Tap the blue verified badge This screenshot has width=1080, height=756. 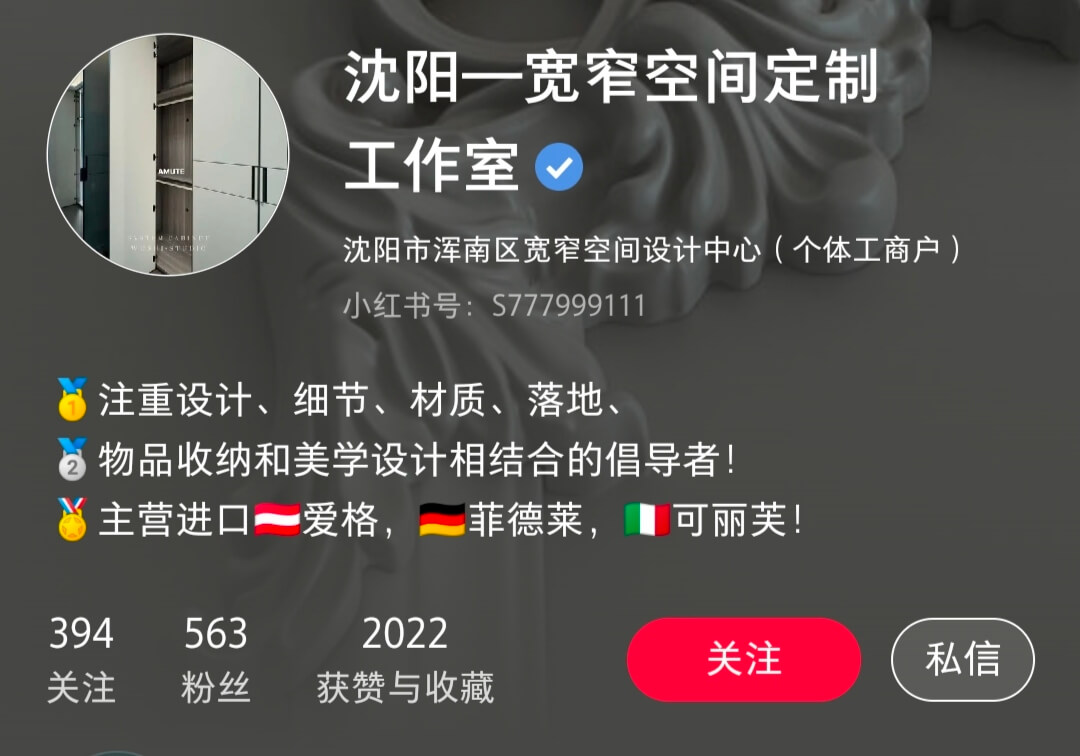pyautogui.click(x=559, y=167)
